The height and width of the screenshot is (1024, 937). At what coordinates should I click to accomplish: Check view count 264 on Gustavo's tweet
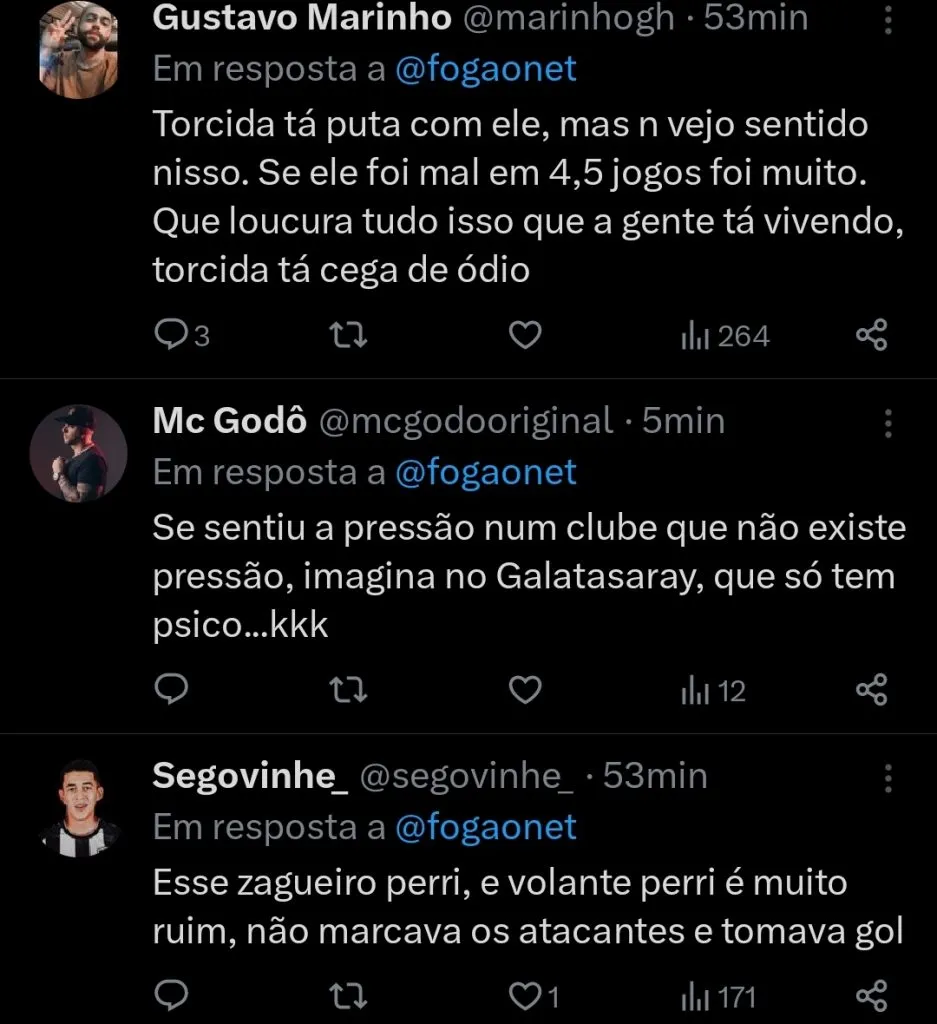(x=725, y=334)
